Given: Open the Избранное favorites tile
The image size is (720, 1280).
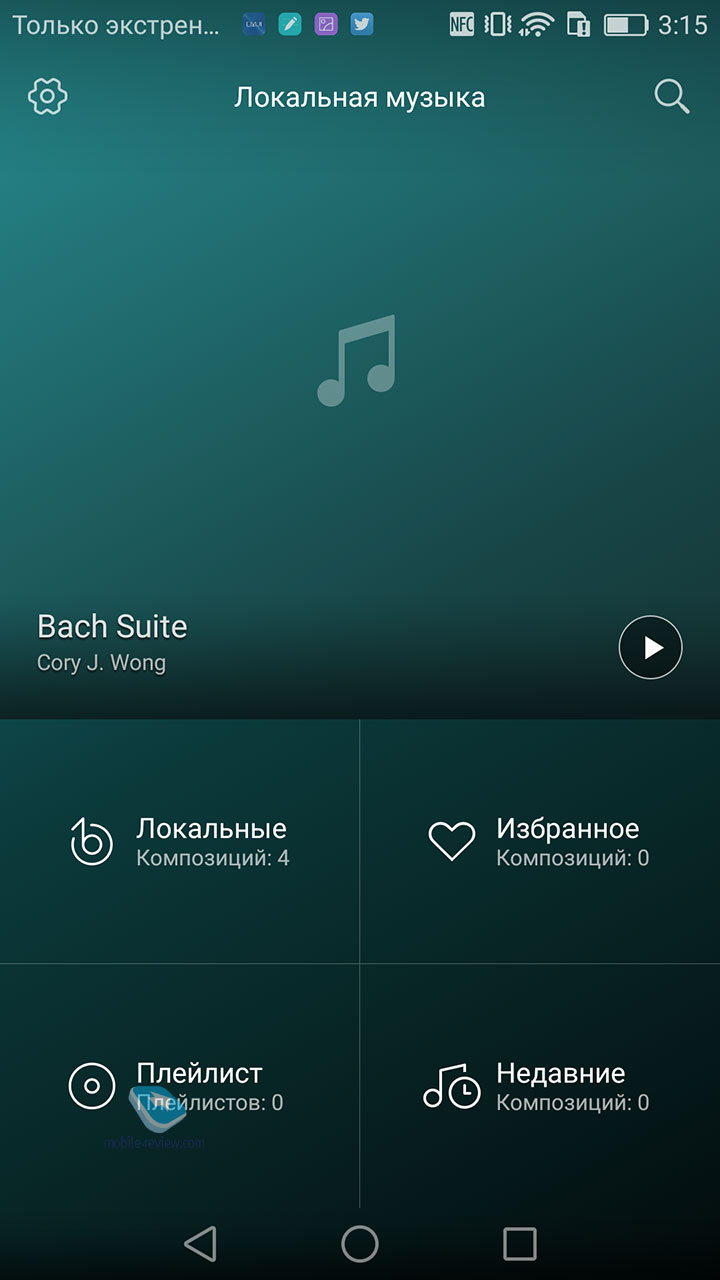Looking at the screenshot, I should [x=540, y=841].
